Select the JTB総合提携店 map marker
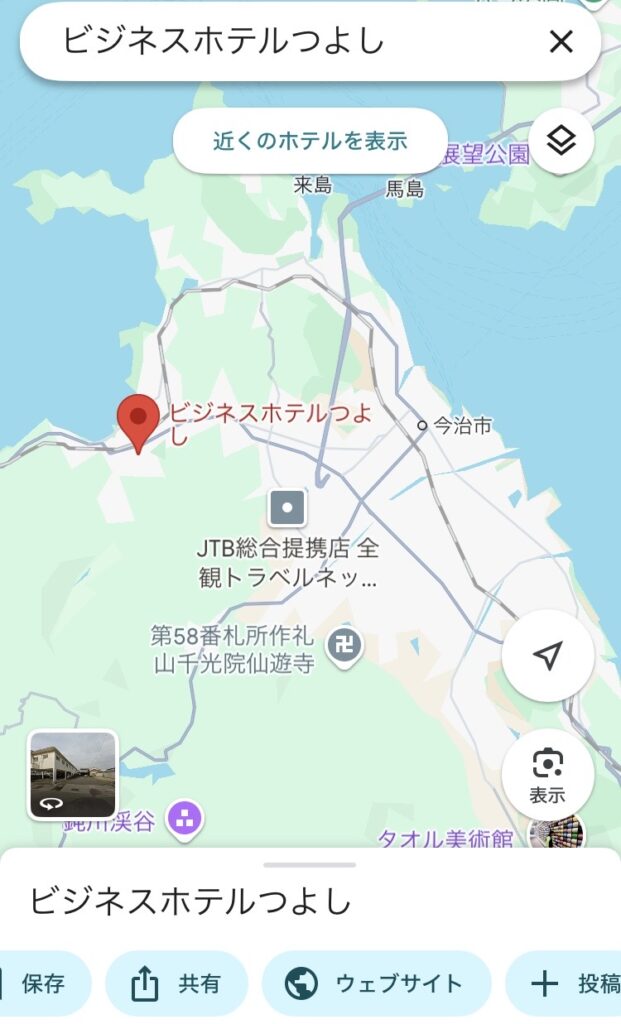Screen dimensions: 621x1024 point(287,507)
